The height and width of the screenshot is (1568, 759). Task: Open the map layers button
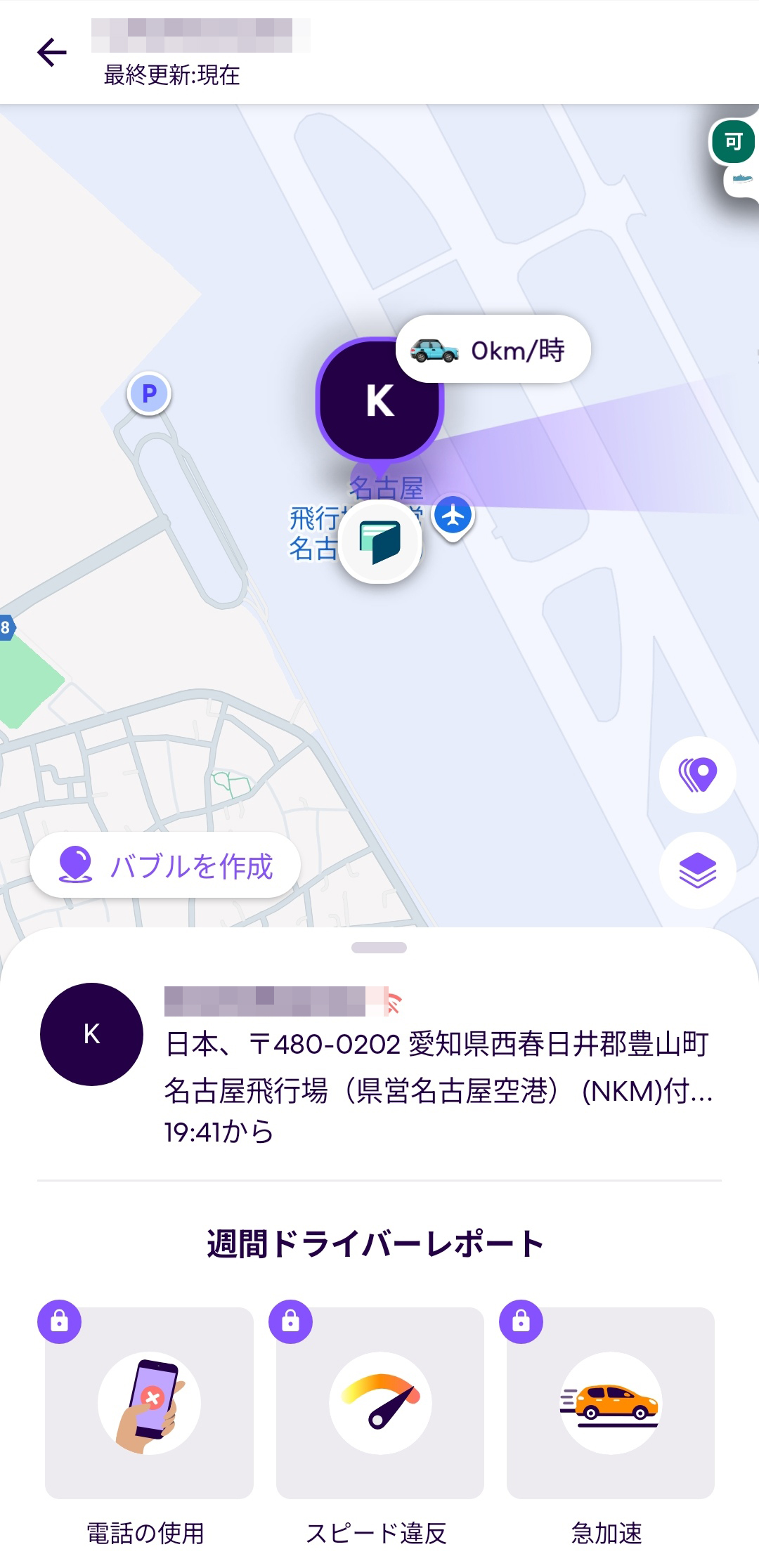coord(697,870)
